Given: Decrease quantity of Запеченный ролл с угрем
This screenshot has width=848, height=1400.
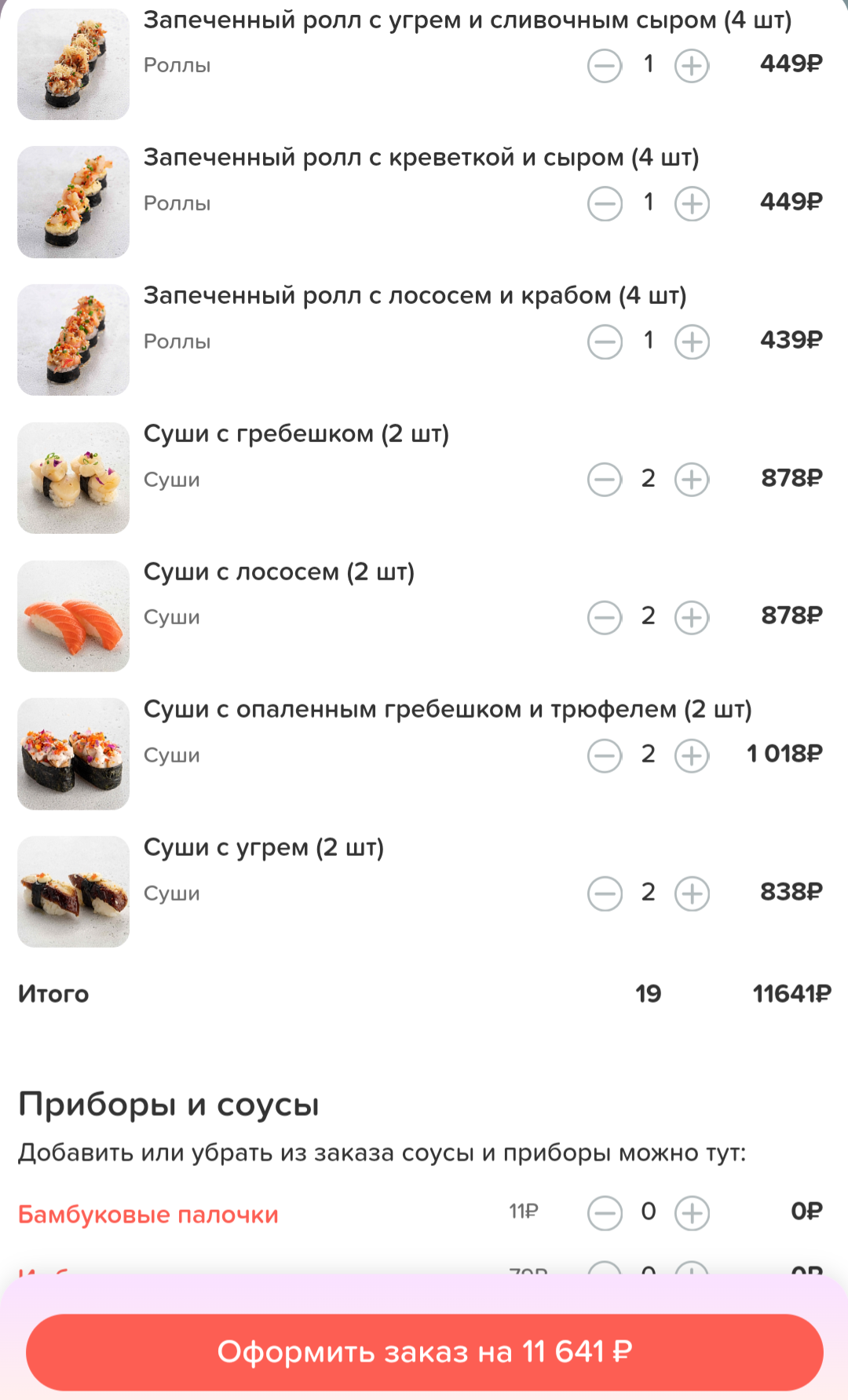Looking at the screenshot, I should click(x=605, y=66).
